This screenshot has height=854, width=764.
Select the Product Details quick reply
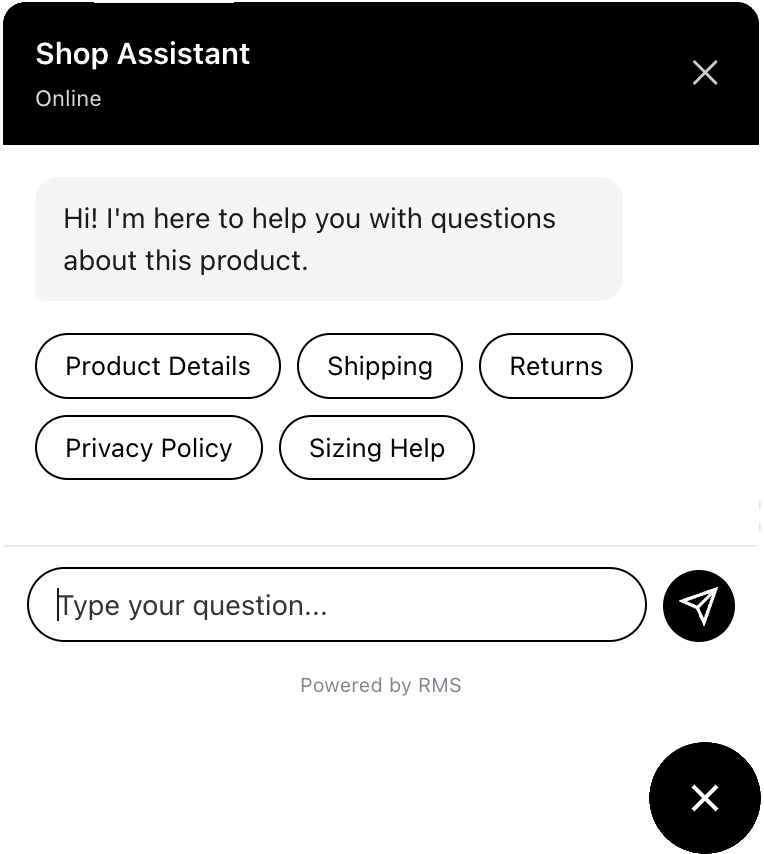157,366
